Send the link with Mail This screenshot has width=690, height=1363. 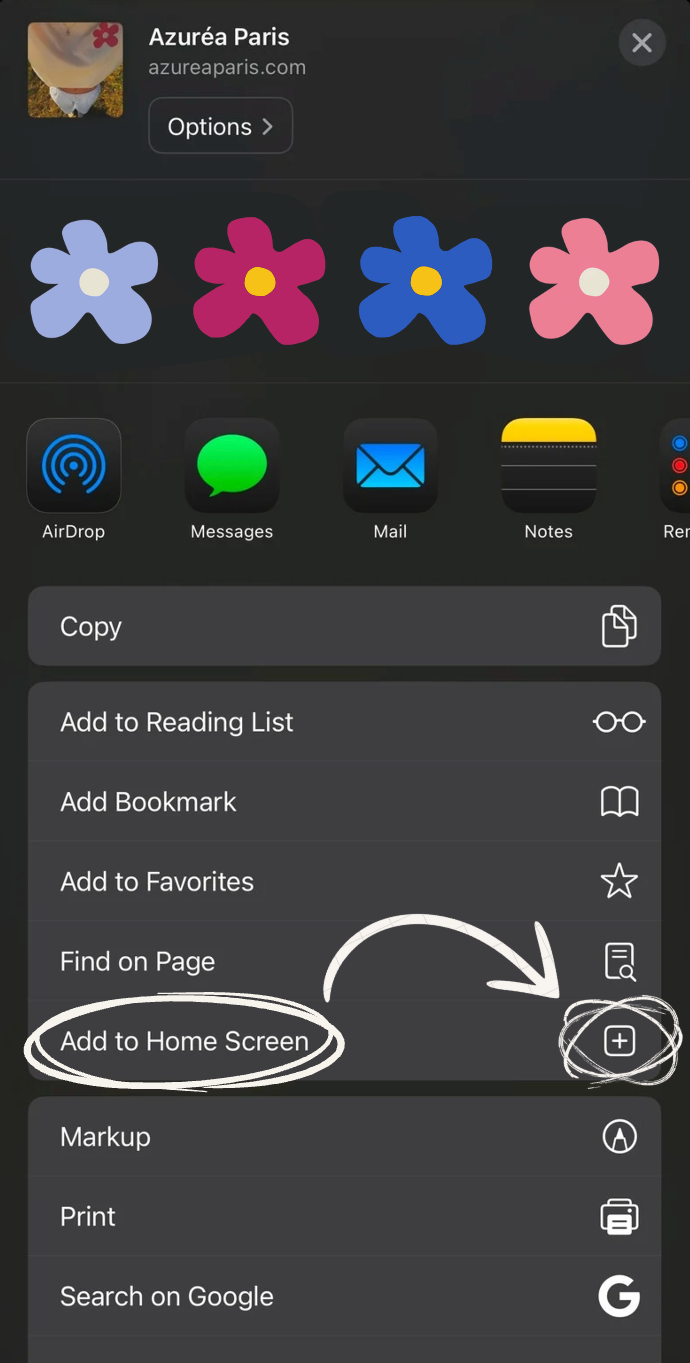point(390,468)
